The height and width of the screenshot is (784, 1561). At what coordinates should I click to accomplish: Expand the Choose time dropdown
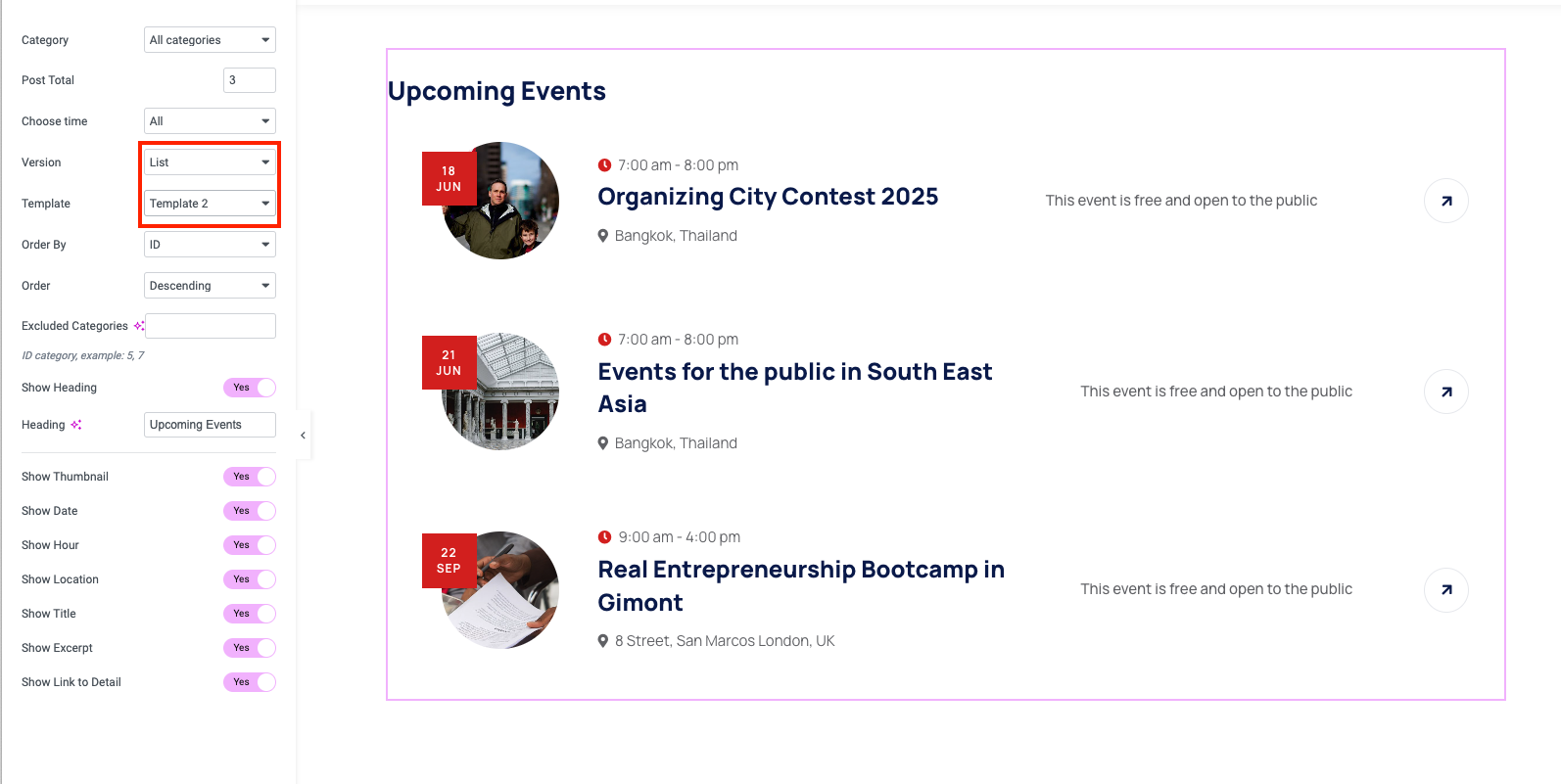[210, 121]
